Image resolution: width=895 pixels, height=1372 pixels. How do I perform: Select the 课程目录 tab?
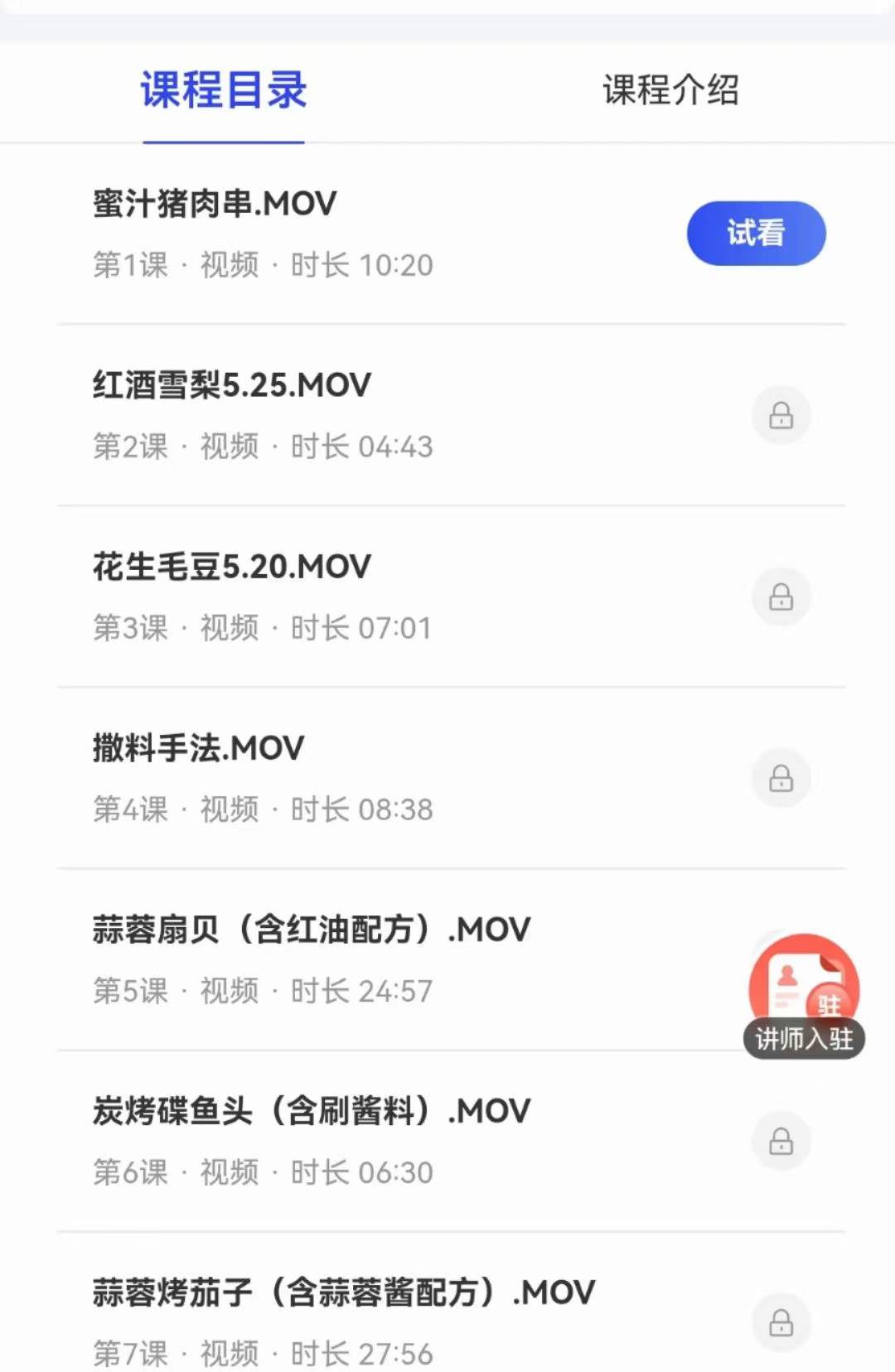[x=224, y=91]
